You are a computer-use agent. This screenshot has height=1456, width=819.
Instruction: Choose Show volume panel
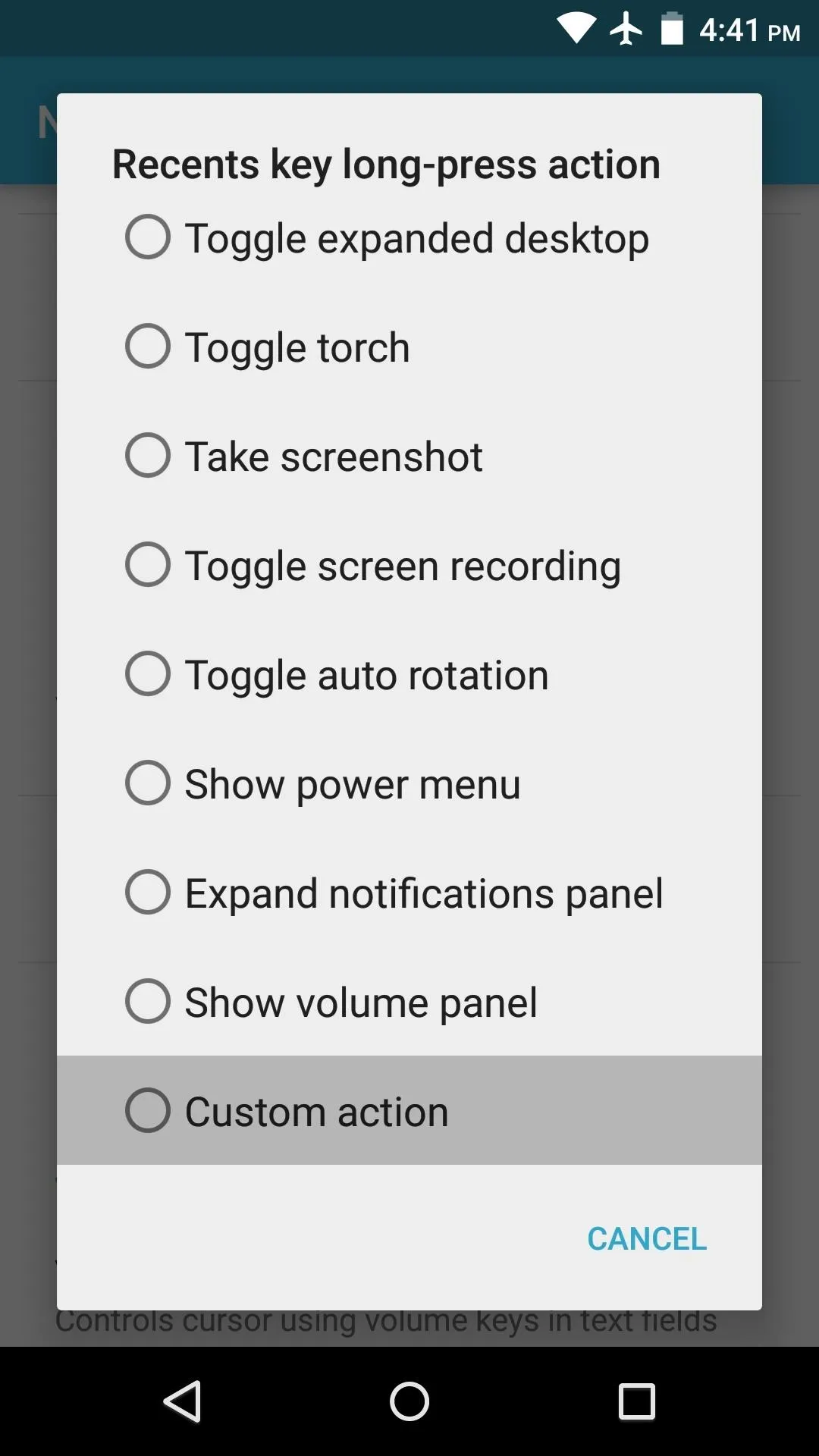[409, 1002]
